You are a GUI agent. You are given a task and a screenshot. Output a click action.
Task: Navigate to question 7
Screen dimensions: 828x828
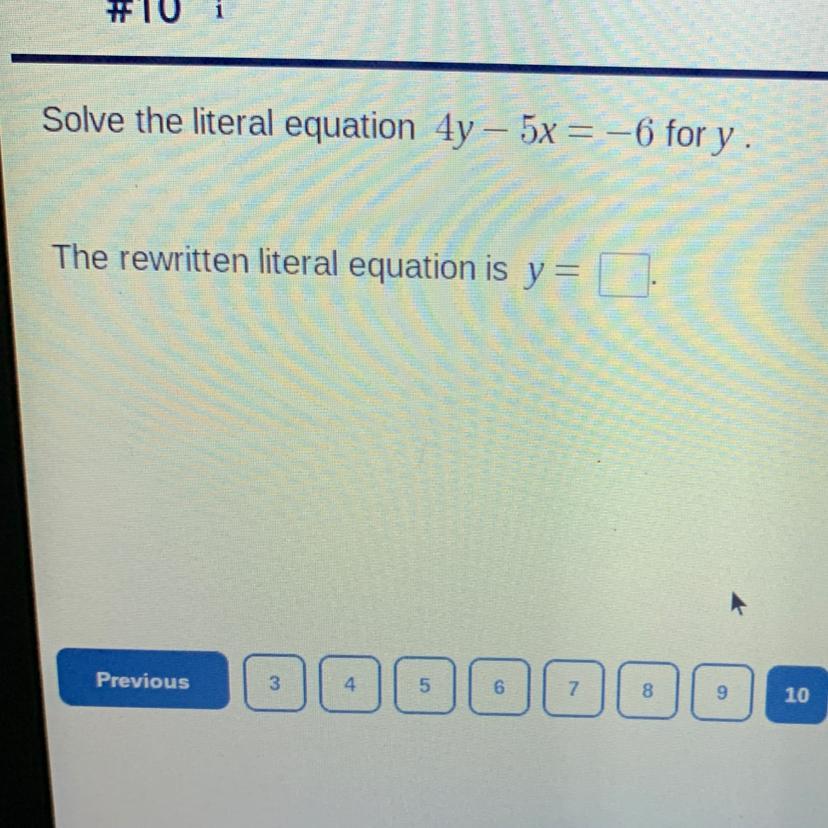click(573, 689)
